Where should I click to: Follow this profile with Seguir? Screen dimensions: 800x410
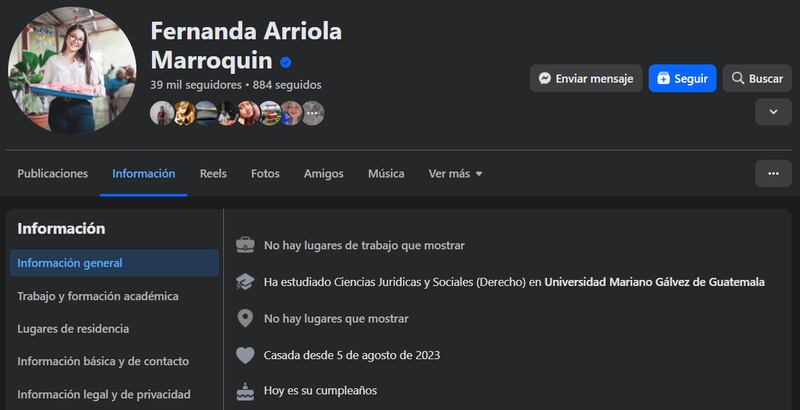[682, 79]
